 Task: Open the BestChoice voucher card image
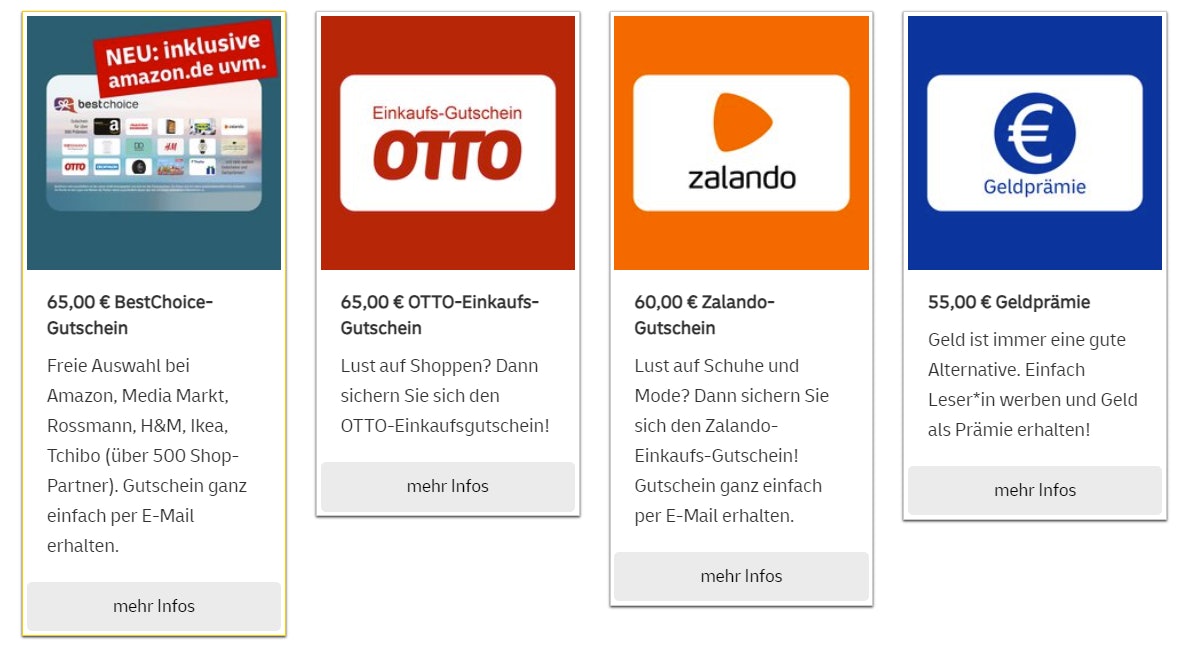pyautogui.click(x=154, y=143)
